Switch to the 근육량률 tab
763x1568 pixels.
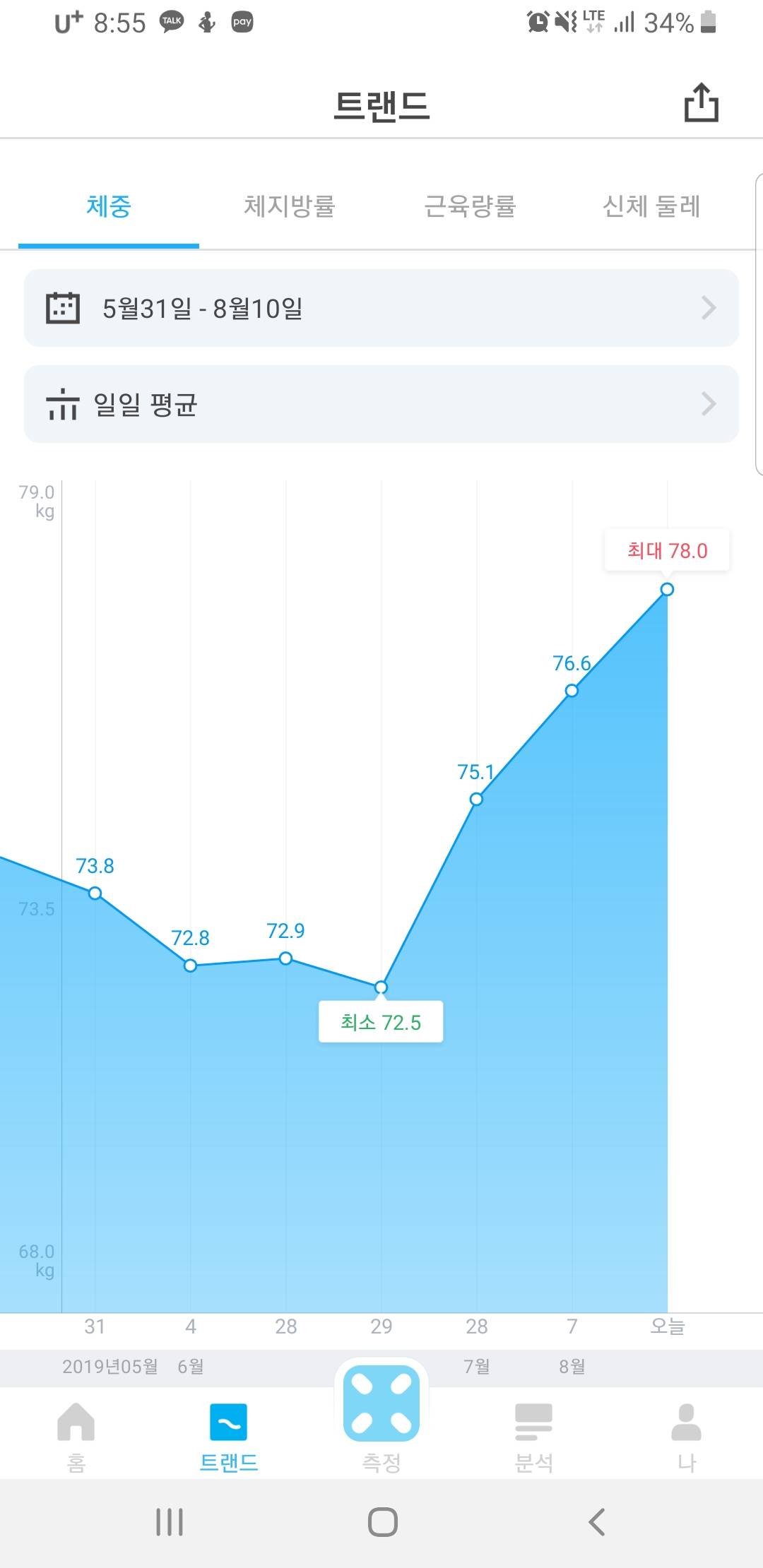pos(470,206)
